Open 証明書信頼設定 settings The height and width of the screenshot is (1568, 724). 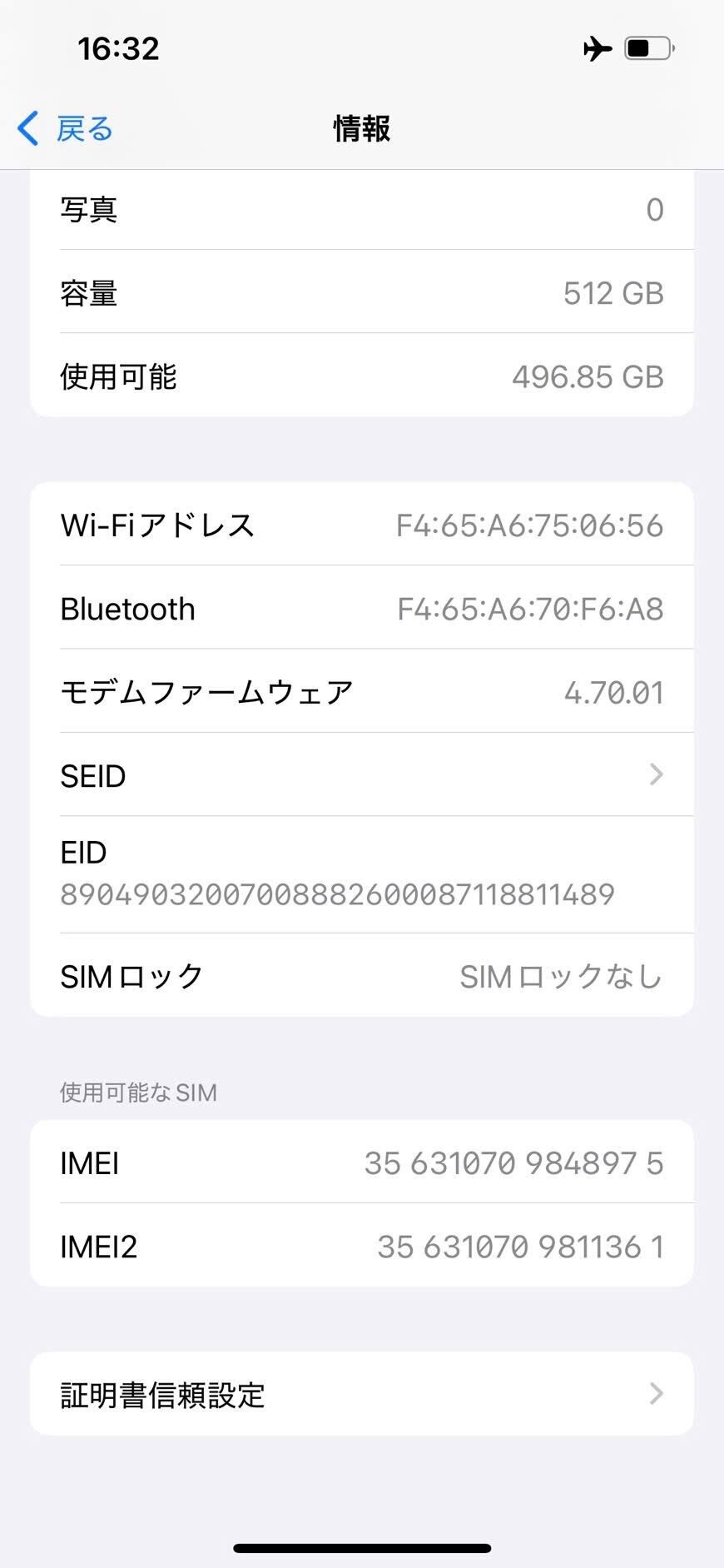(361, 1394)
